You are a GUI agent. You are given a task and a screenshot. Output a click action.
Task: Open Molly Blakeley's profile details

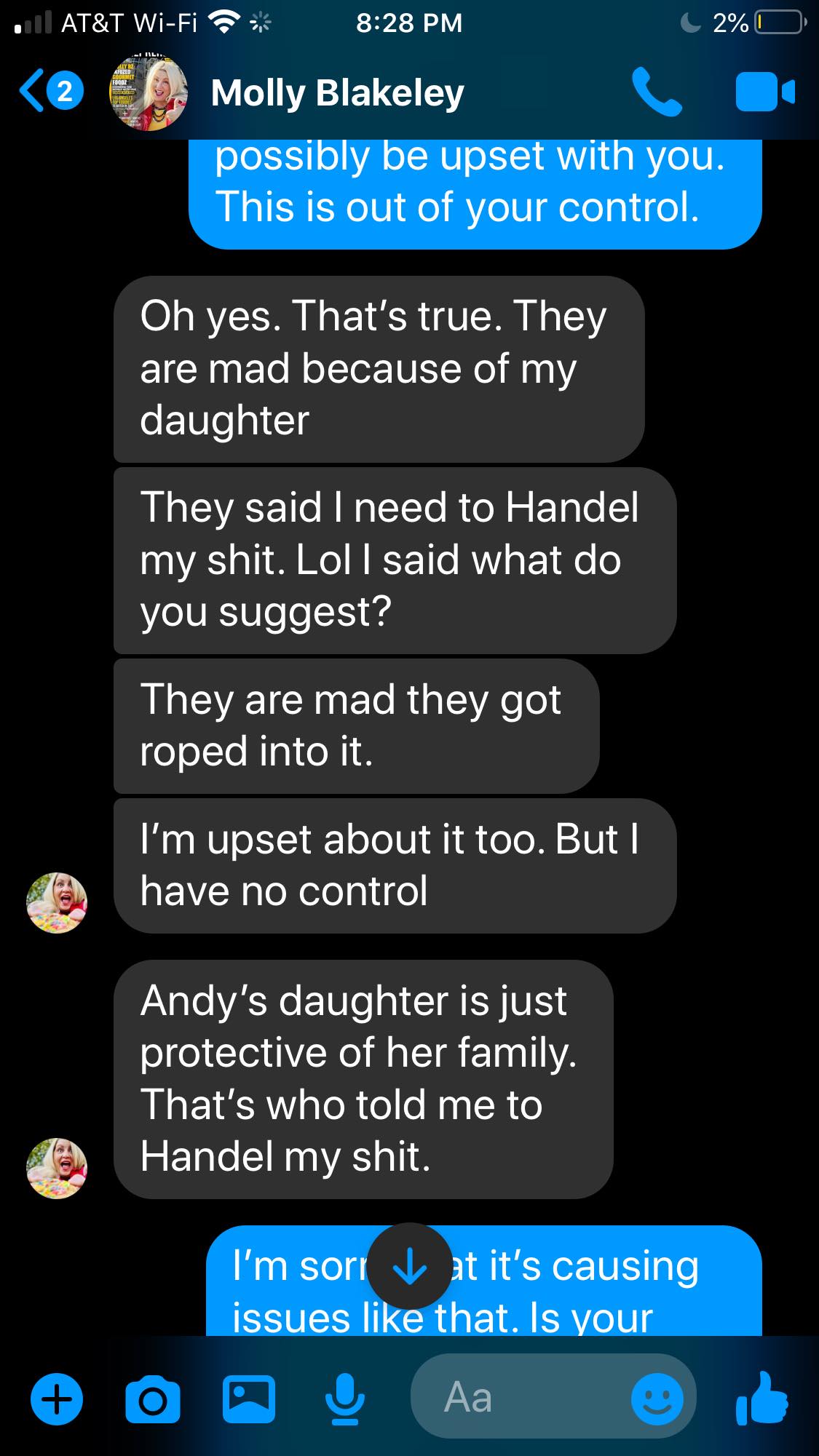pyautogui.click(x=336, y=93)
